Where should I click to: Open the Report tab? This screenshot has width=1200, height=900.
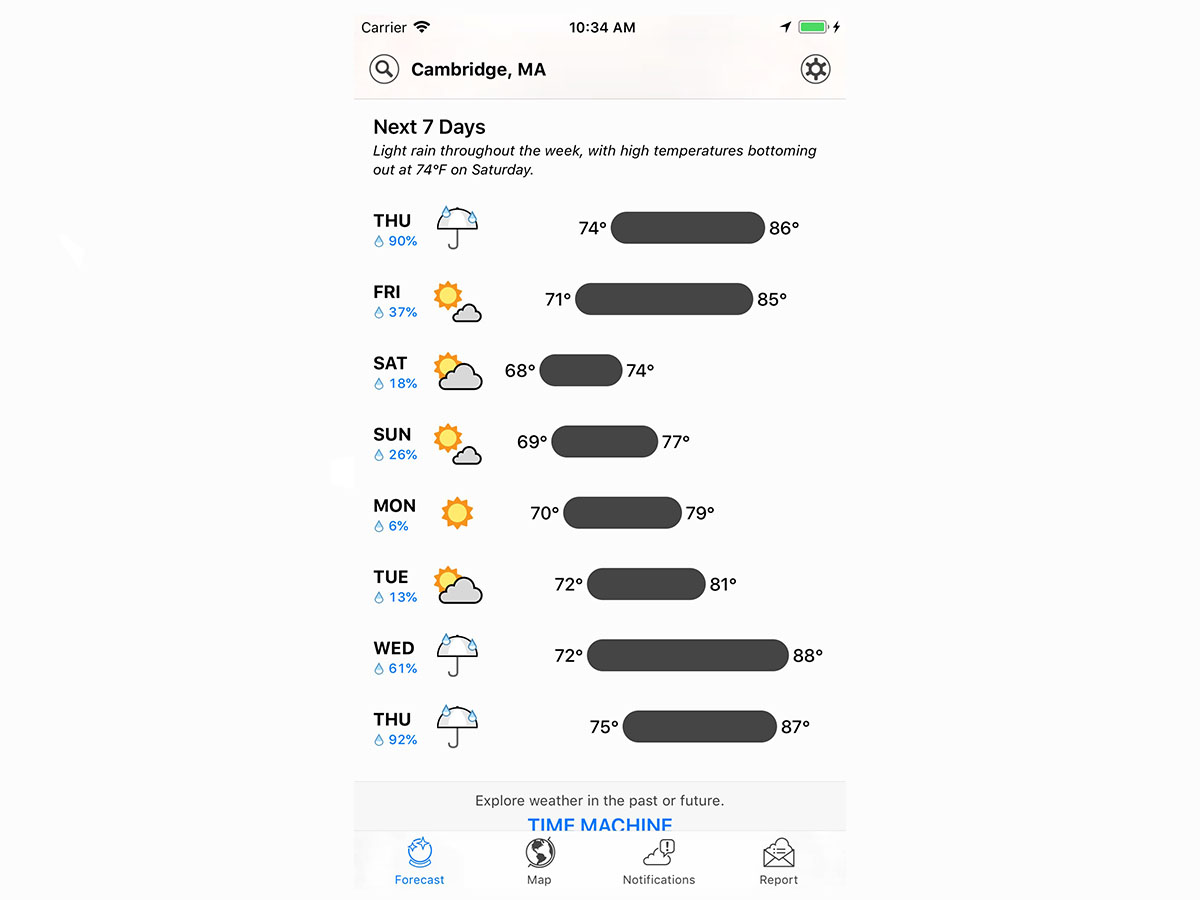pyautogui.click(x=778, y=862)
